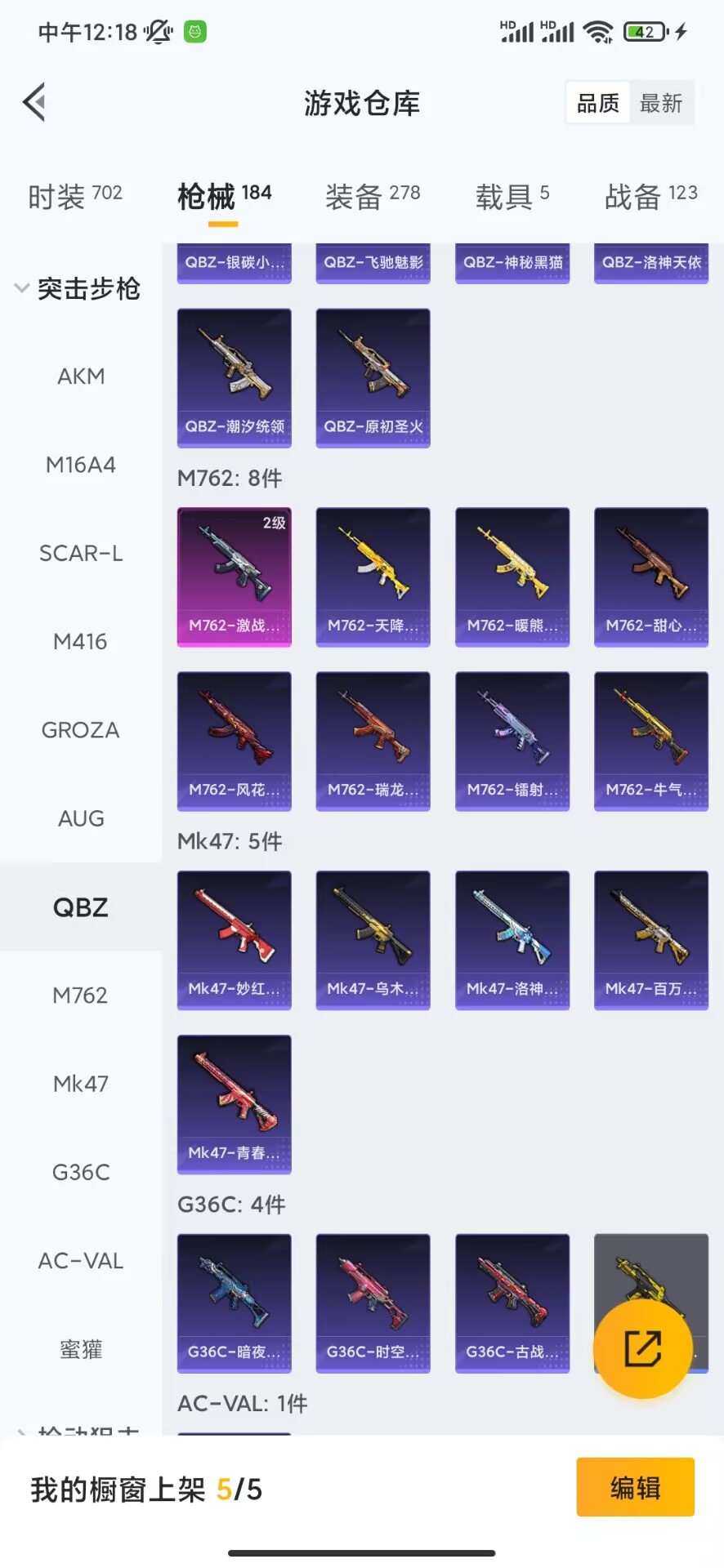724x1568 pixels.
Task: Open the G36C-时空 skin tile
Action: pyautogui.click(x=373, y=1303)
